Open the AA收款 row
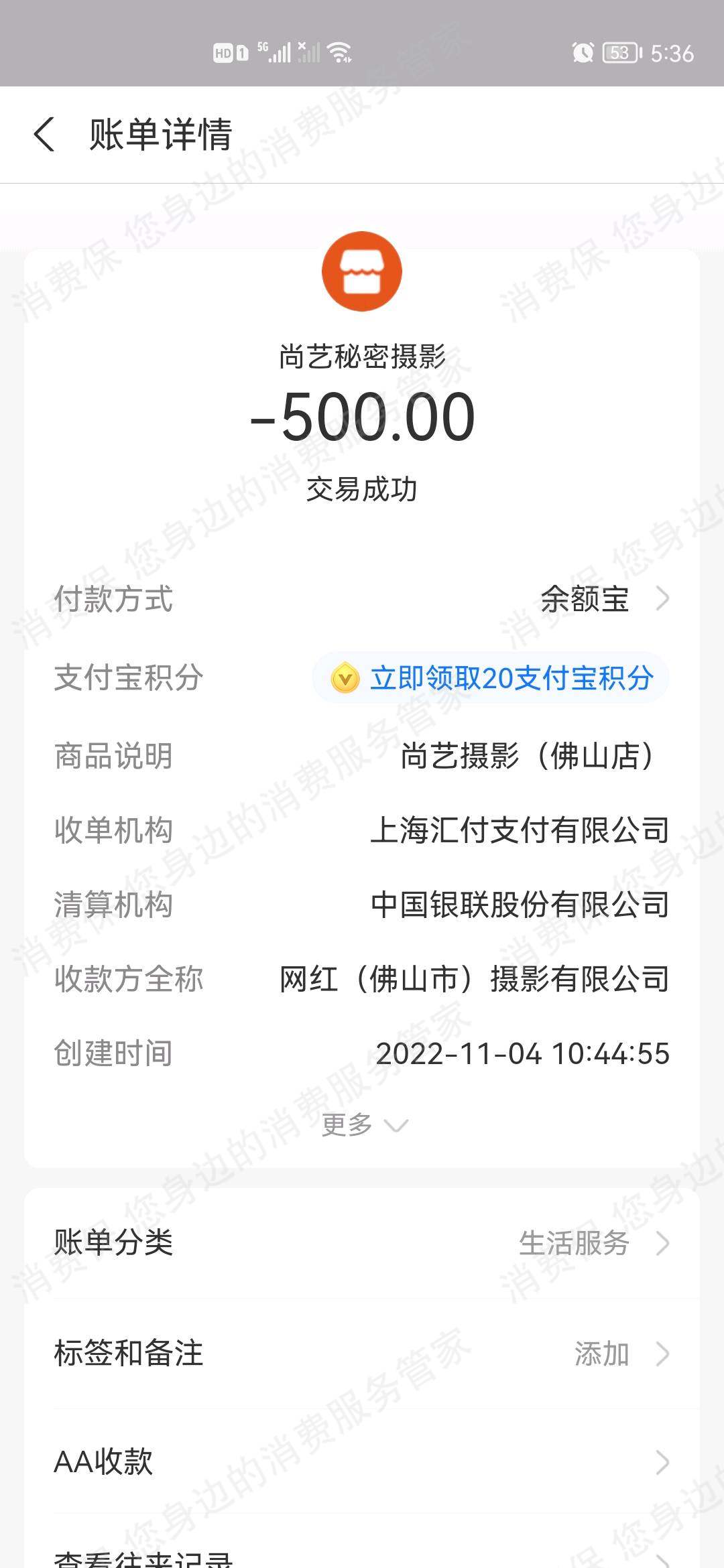Image resolution: width=724 pixels, height=1568 pixels. pos(362,1462)
